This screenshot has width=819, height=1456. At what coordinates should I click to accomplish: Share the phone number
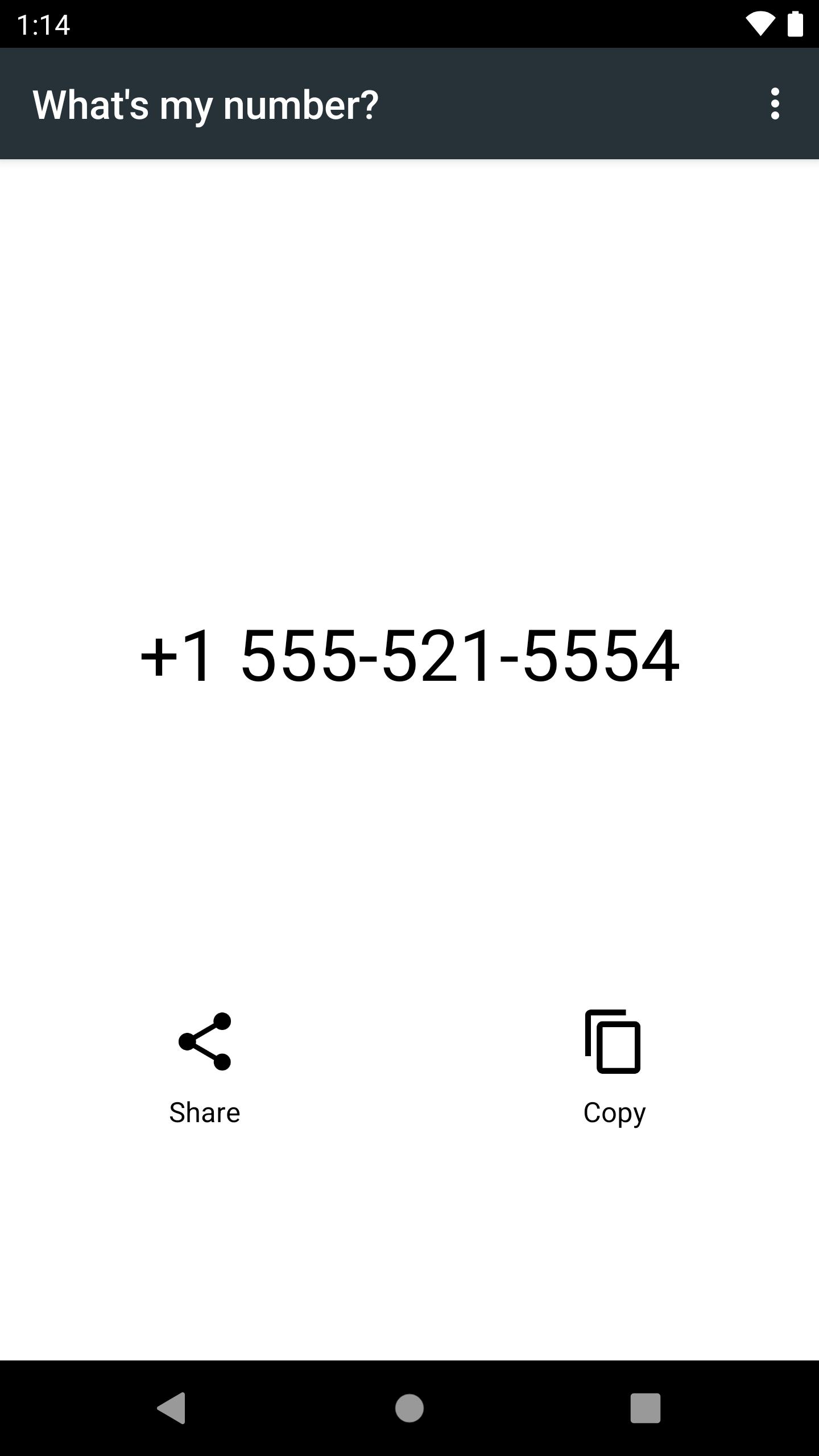point(205,1066)
